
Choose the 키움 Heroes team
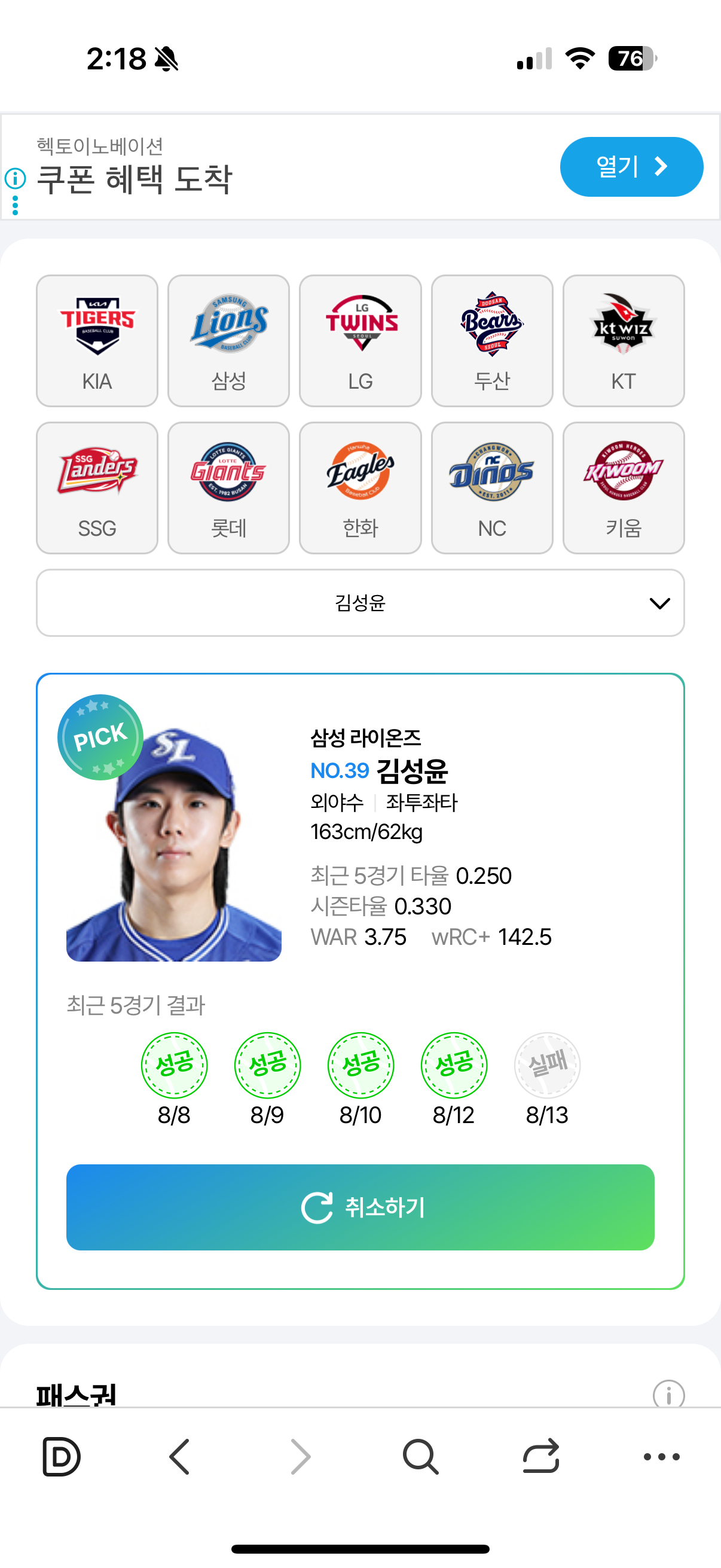[623, 487]
